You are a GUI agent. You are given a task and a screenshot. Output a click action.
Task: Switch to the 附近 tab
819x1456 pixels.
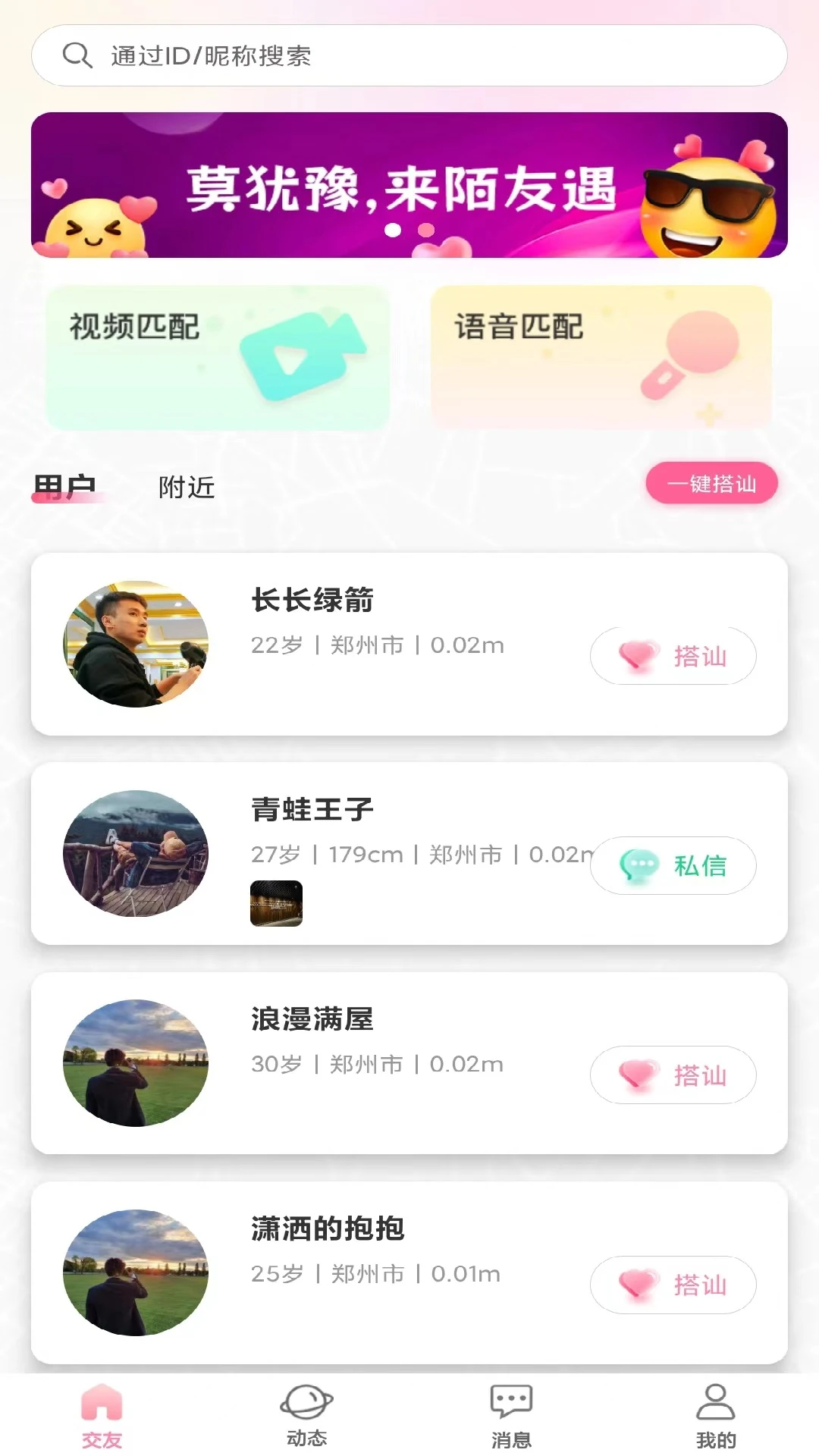(x=187, y=487)
